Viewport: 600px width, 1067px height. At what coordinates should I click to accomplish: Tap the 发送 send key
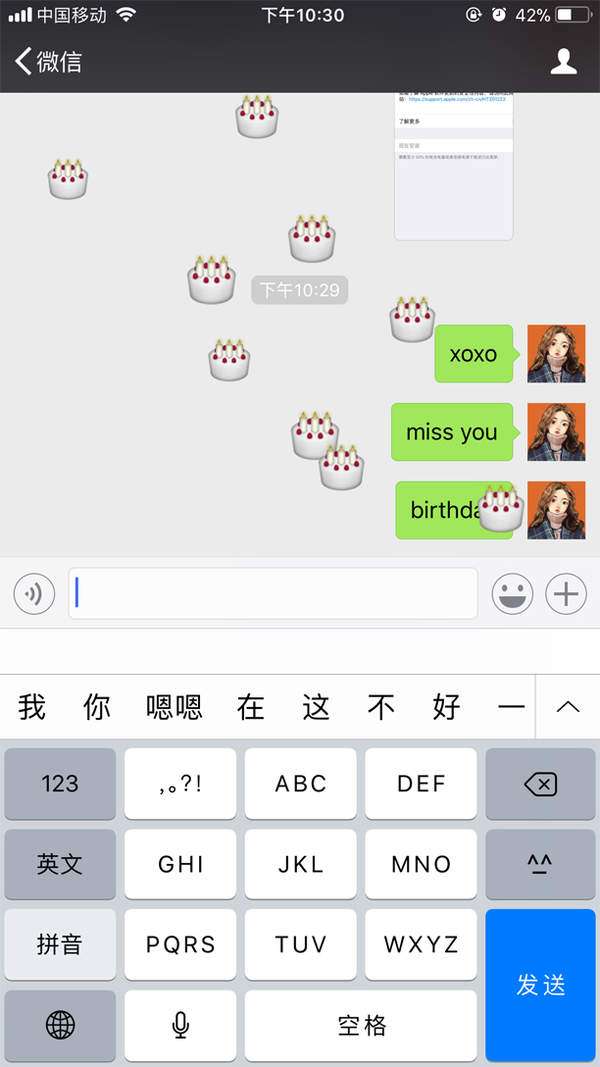tap(540, 984)
